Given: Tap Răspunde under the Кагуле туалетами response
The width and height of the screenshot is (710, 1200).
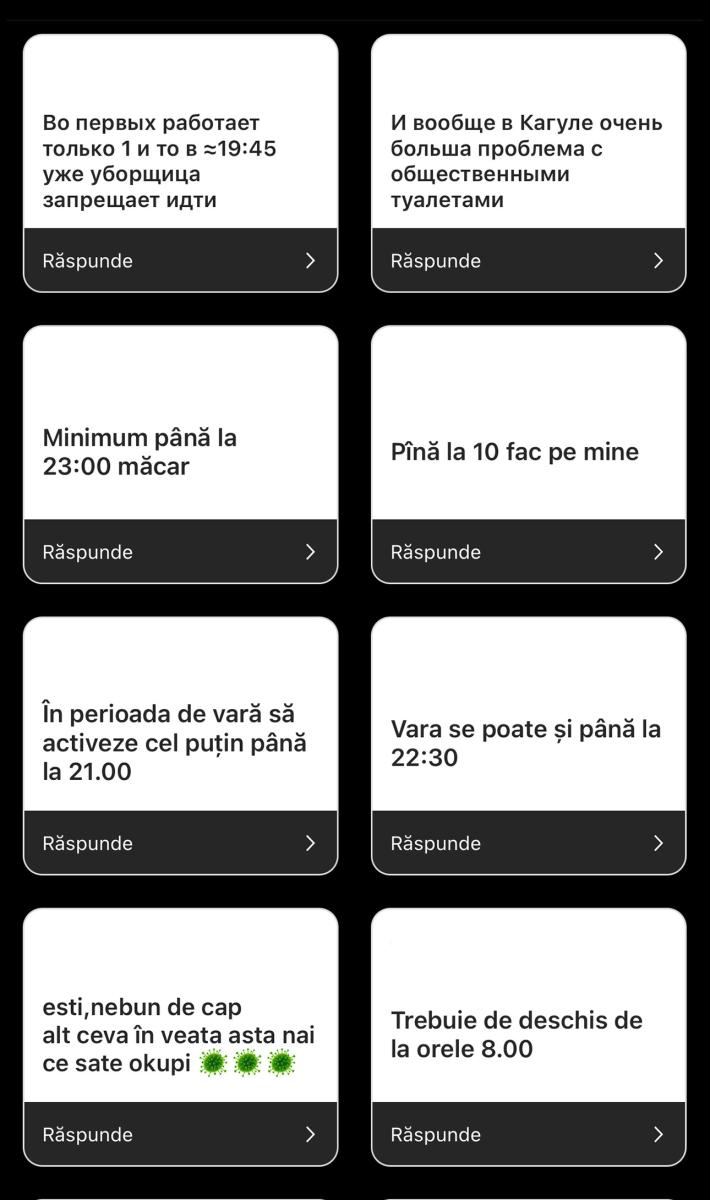Looking at the screenshot, I should coord(528,260).
